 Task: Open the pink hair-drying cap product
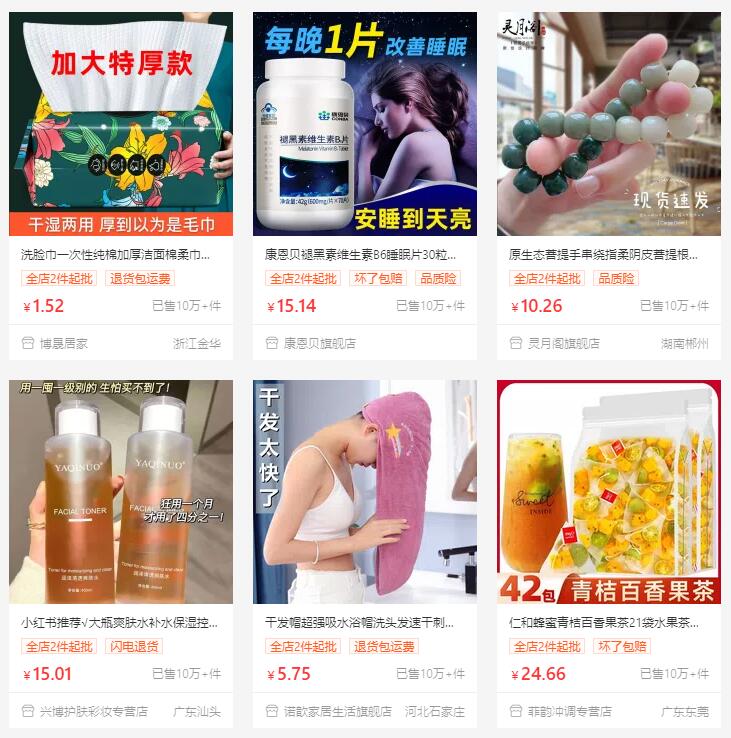(x=365, y=492)
